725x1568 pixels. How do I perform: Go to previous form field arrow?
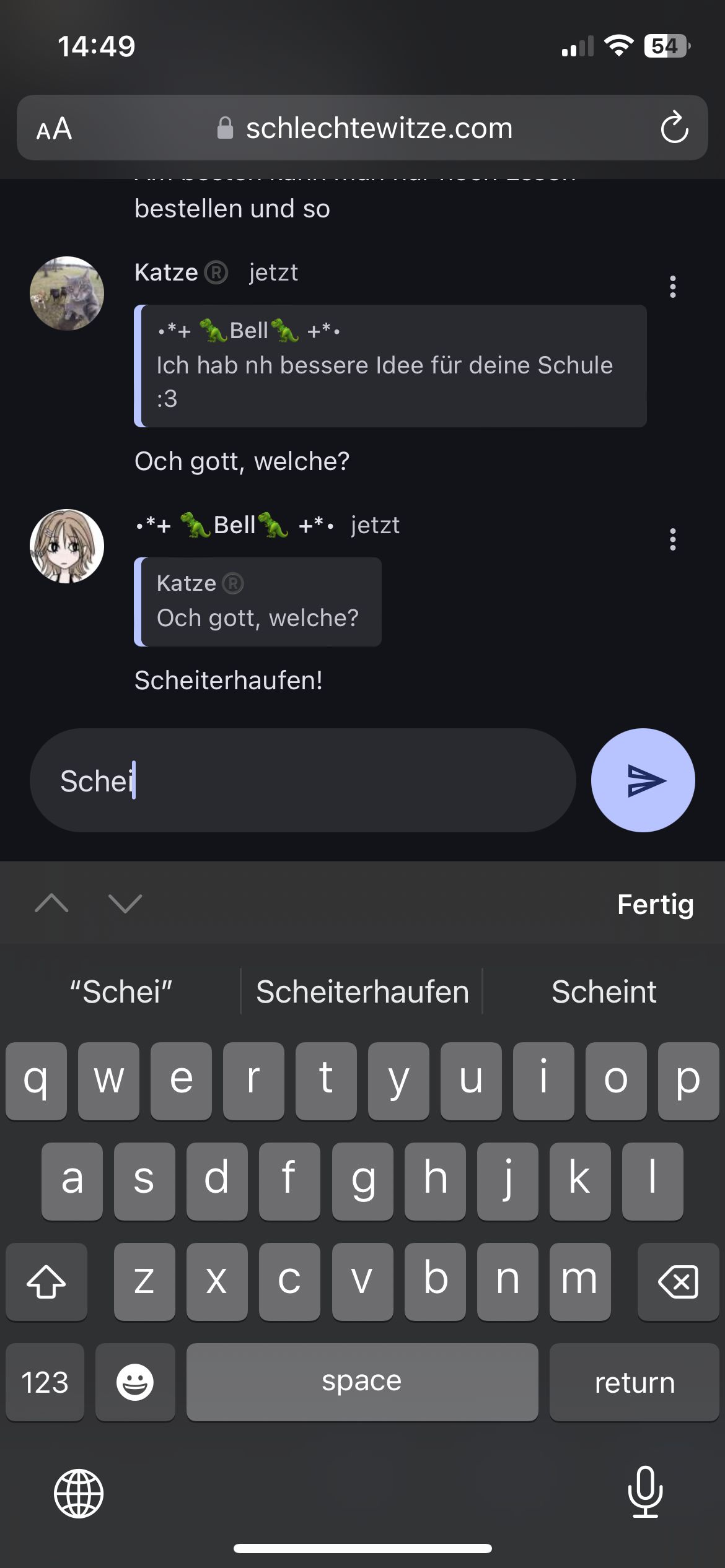[52, 904]
